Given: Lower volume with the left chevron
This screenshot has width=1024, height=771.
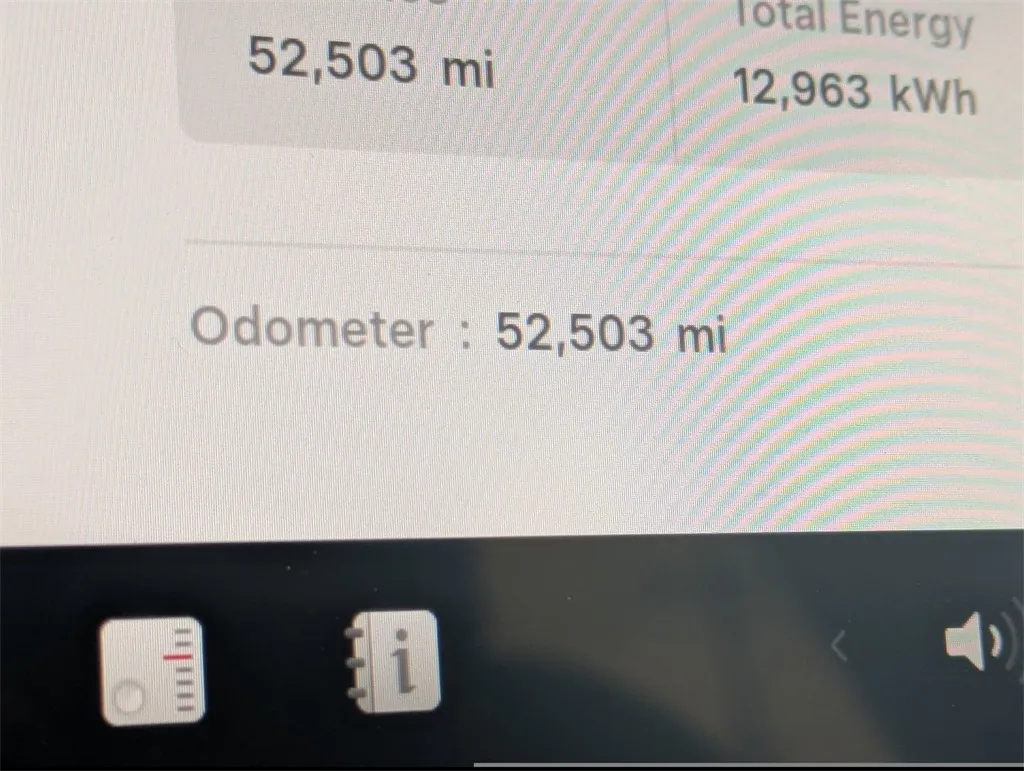Looking at the screenshot, I should [840, 648].
